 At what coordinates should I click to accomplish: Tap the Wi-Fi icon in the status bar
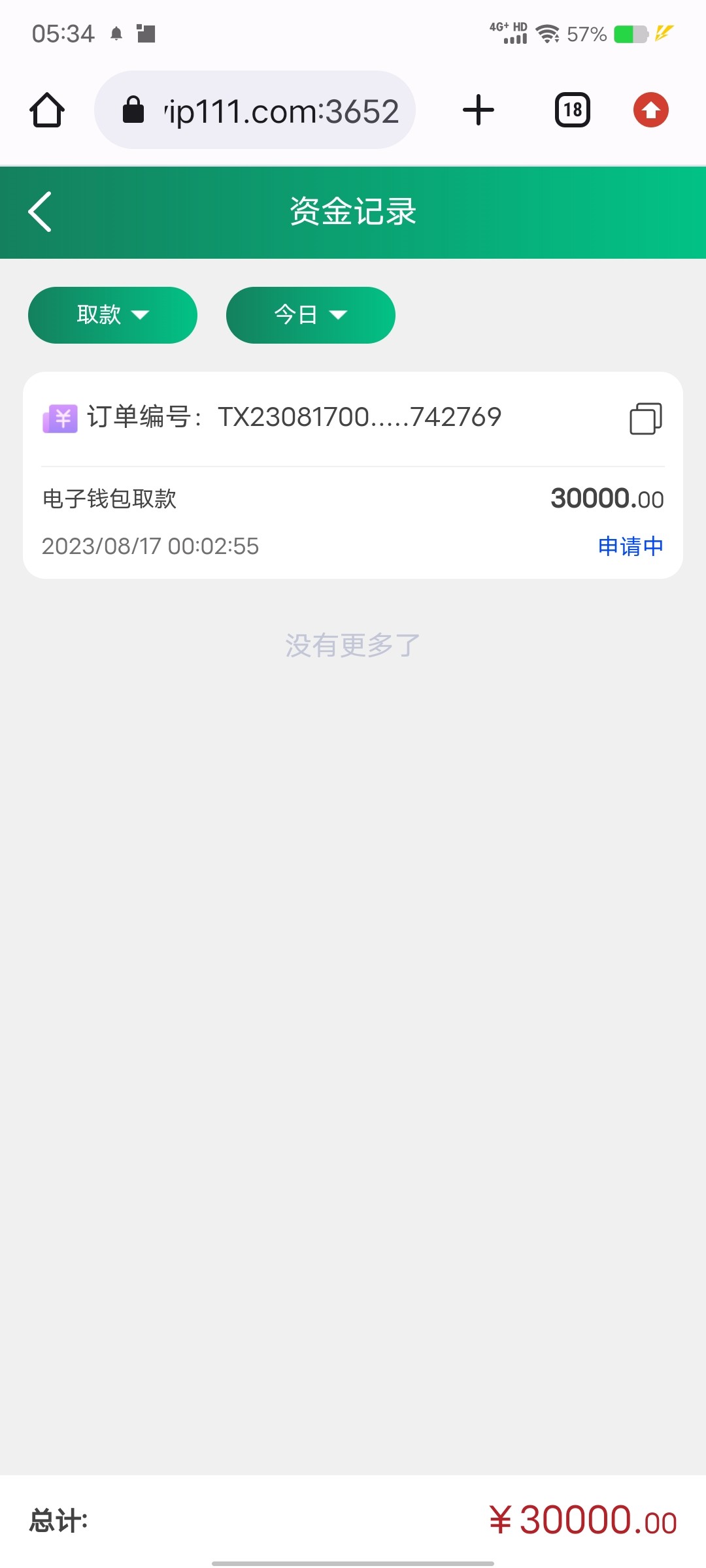point(546,33)
